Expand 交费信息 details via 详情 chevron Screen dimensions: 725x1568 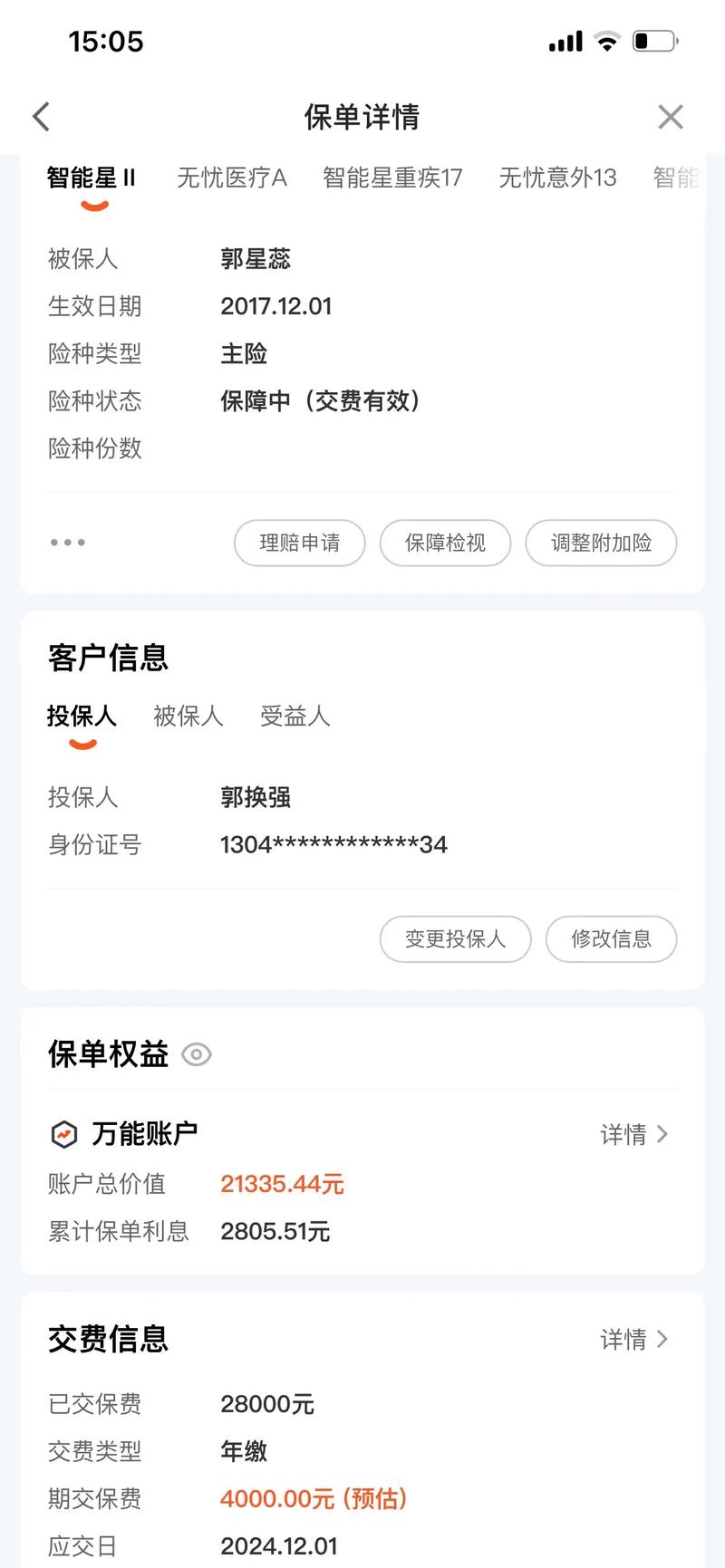[635, 1338]
